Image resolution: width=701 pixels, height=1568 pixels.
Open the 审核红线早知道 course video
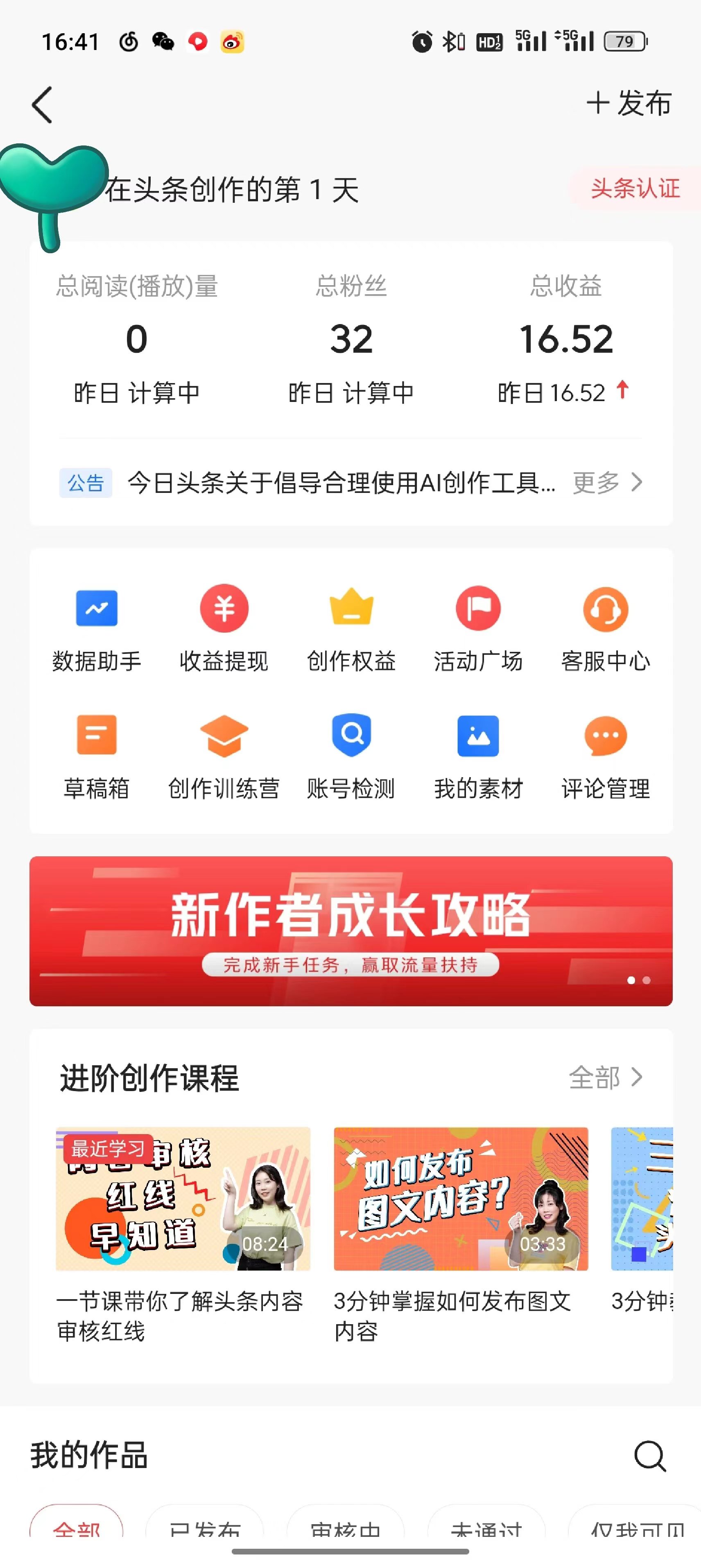pos(183,1198)
